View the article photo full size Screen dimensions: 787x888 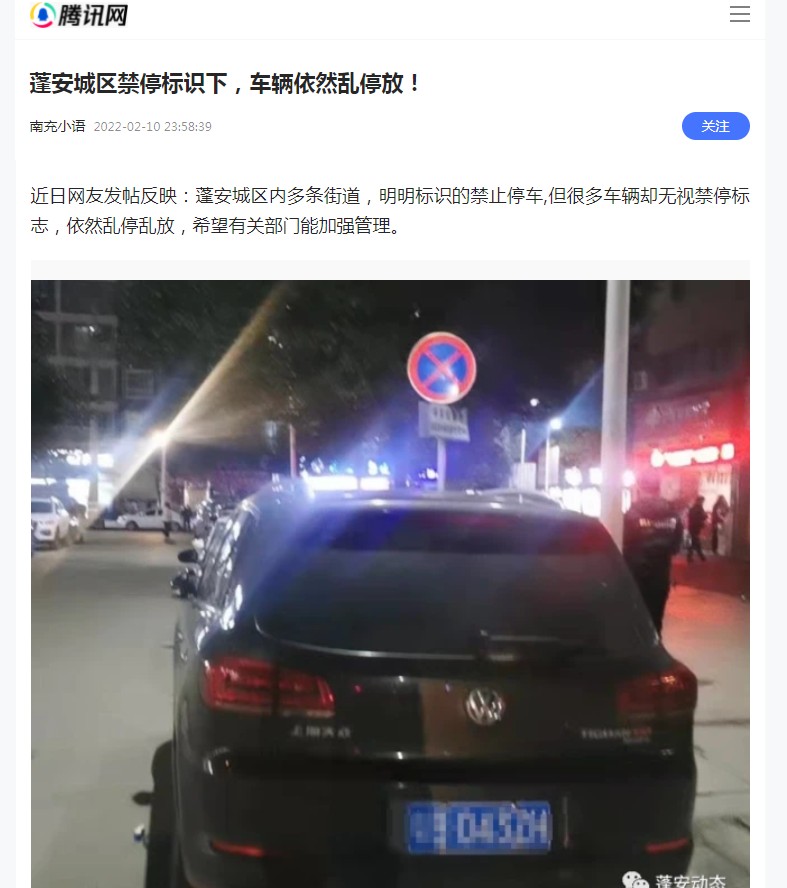point(390,580)
